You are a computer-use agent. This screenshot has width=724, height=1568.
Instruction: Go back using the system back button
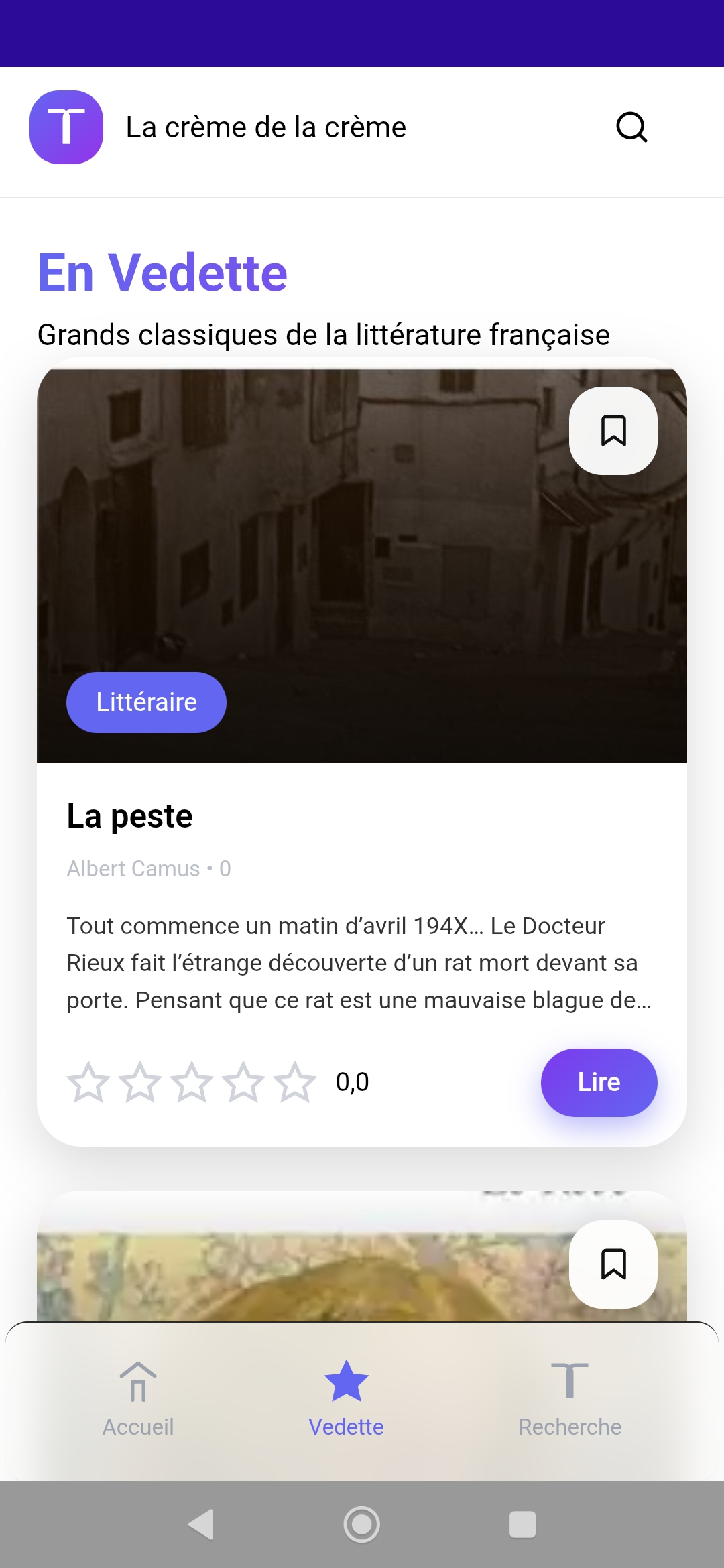[201, 1524]
